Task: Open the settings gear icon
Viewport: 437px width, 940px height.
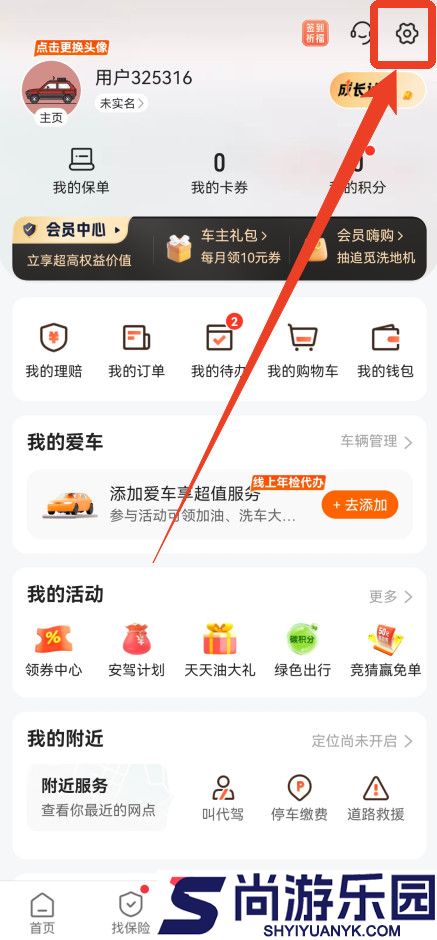Action: coord(406,34)
